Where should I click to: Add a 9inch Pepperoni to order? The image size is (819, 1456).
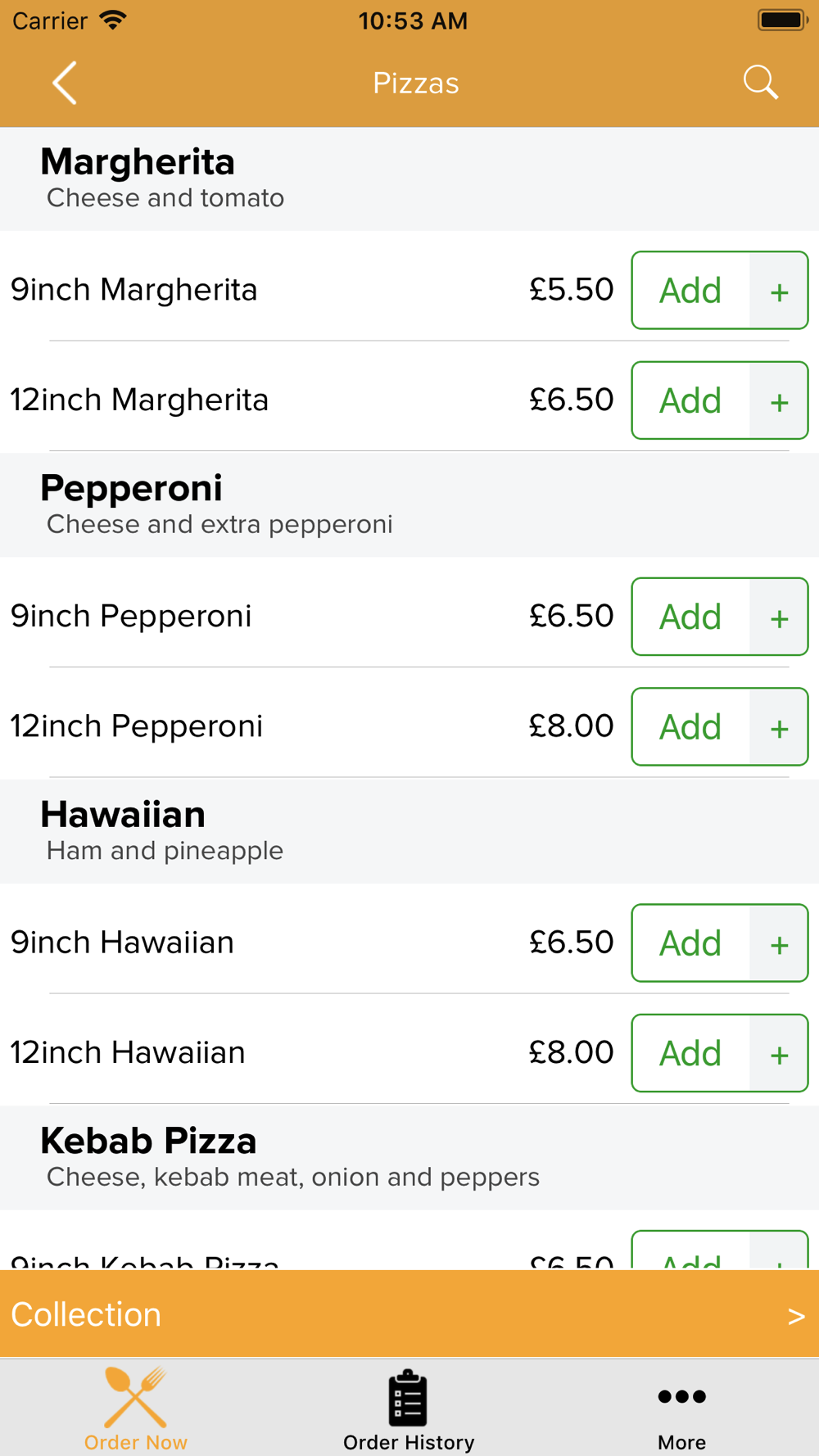(690, 617)
